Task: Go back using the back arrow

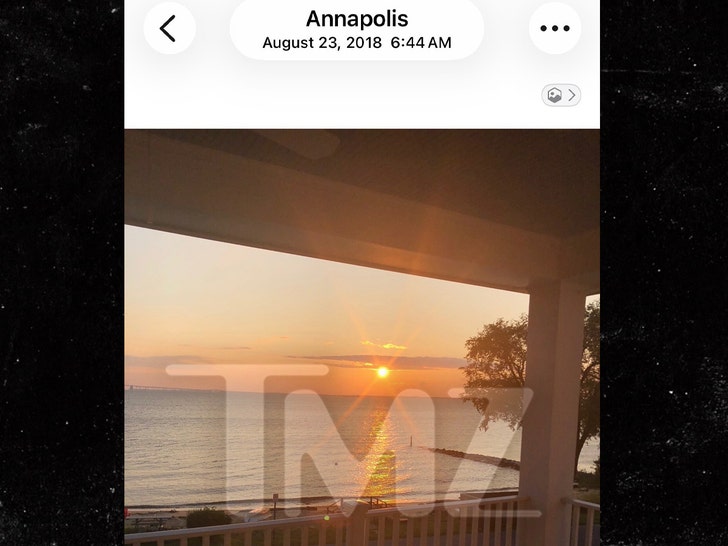Action: coord(168,28)
